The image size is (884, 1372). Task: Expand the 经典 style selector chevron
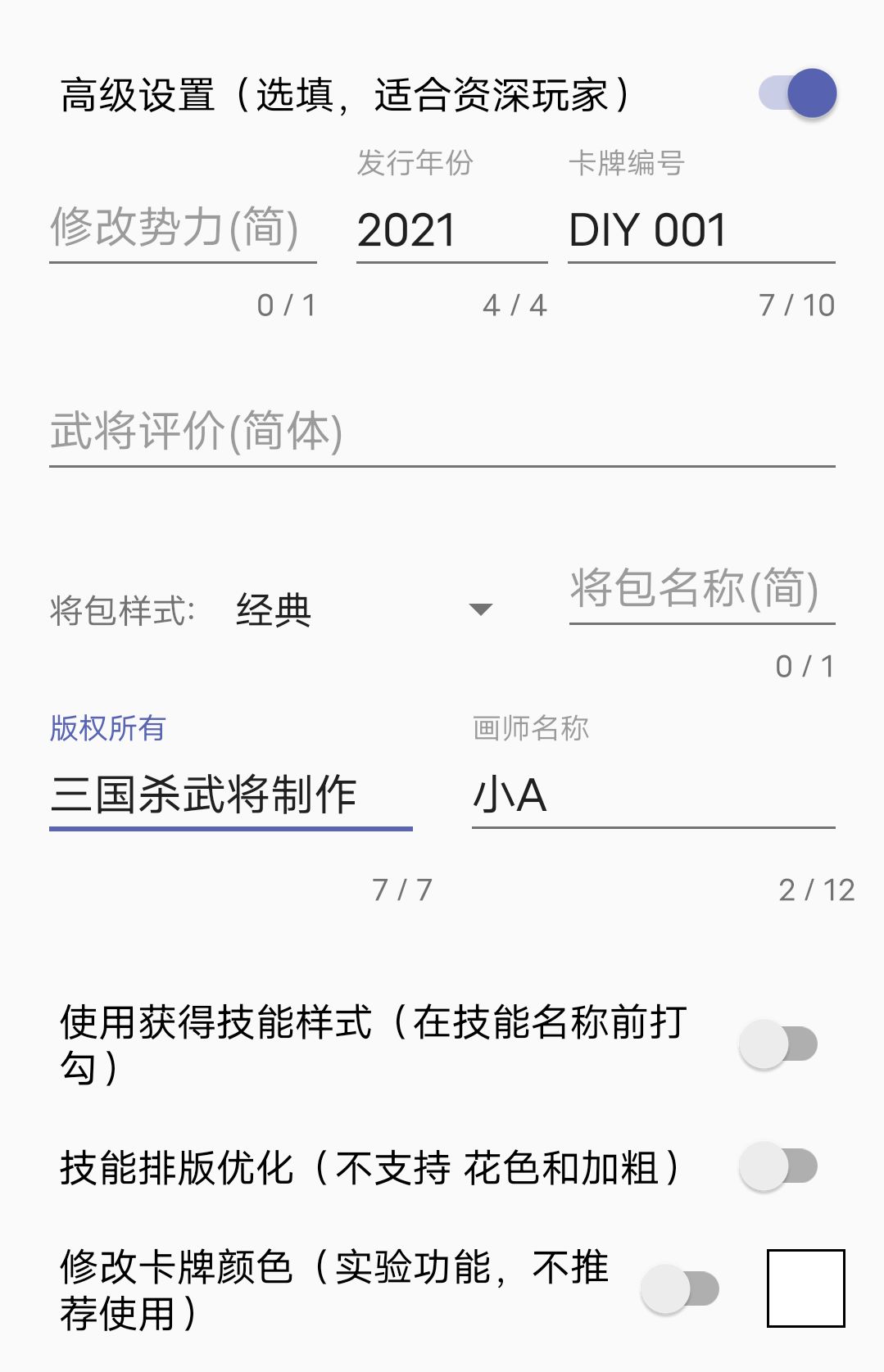tap(482, 608)
